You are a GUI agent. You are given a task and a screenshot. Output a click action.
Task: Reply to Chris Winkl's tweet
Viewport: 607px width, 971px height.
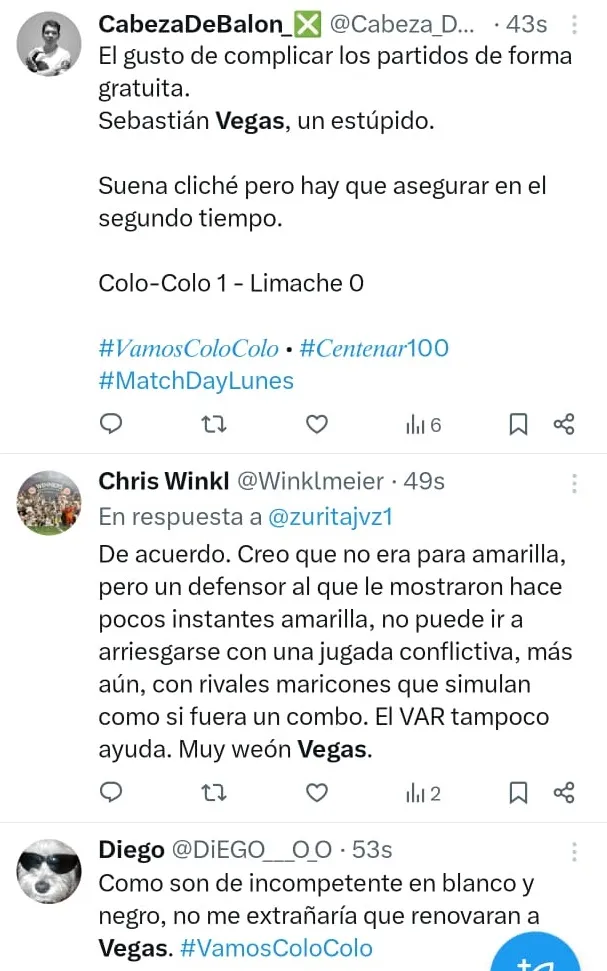[112, 793]
